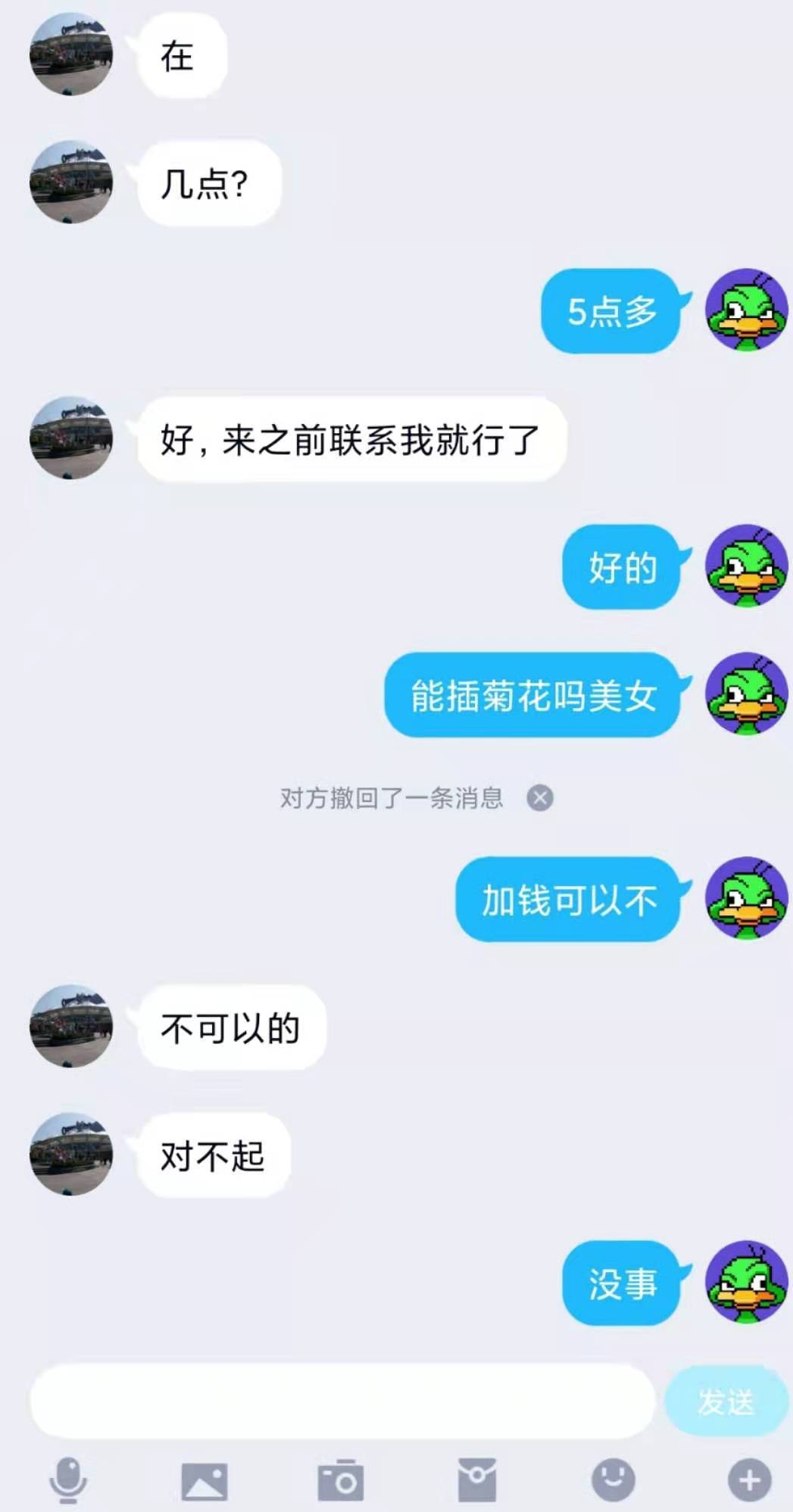This screenshot has width=793, height=1512.
Task: Tap the 没事 blue message bubble
Action: (x=623, y=1280)
